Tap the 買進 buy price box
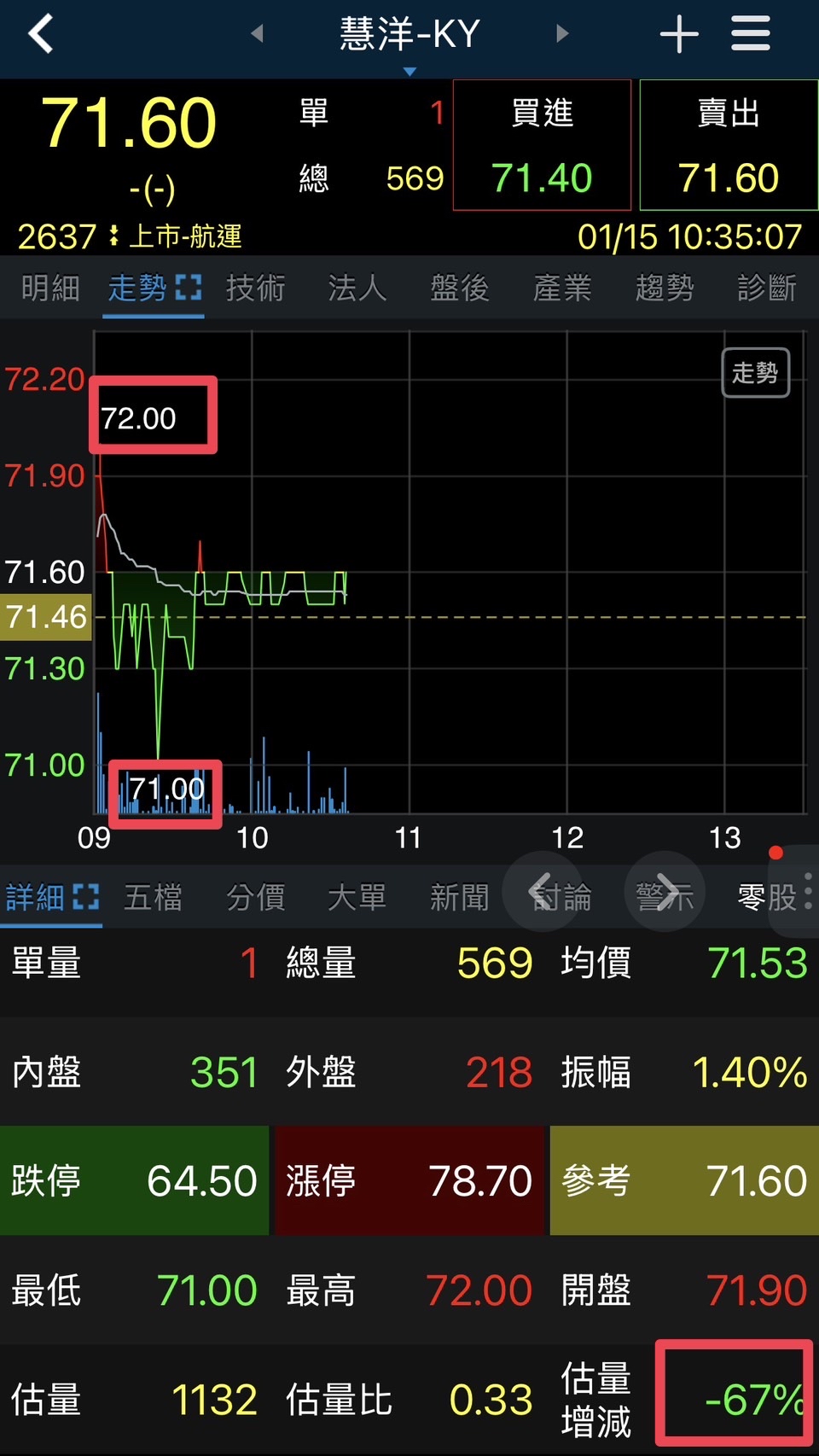Image resolution: width=819 pixels, height=1456 pixels. [542, 144]
